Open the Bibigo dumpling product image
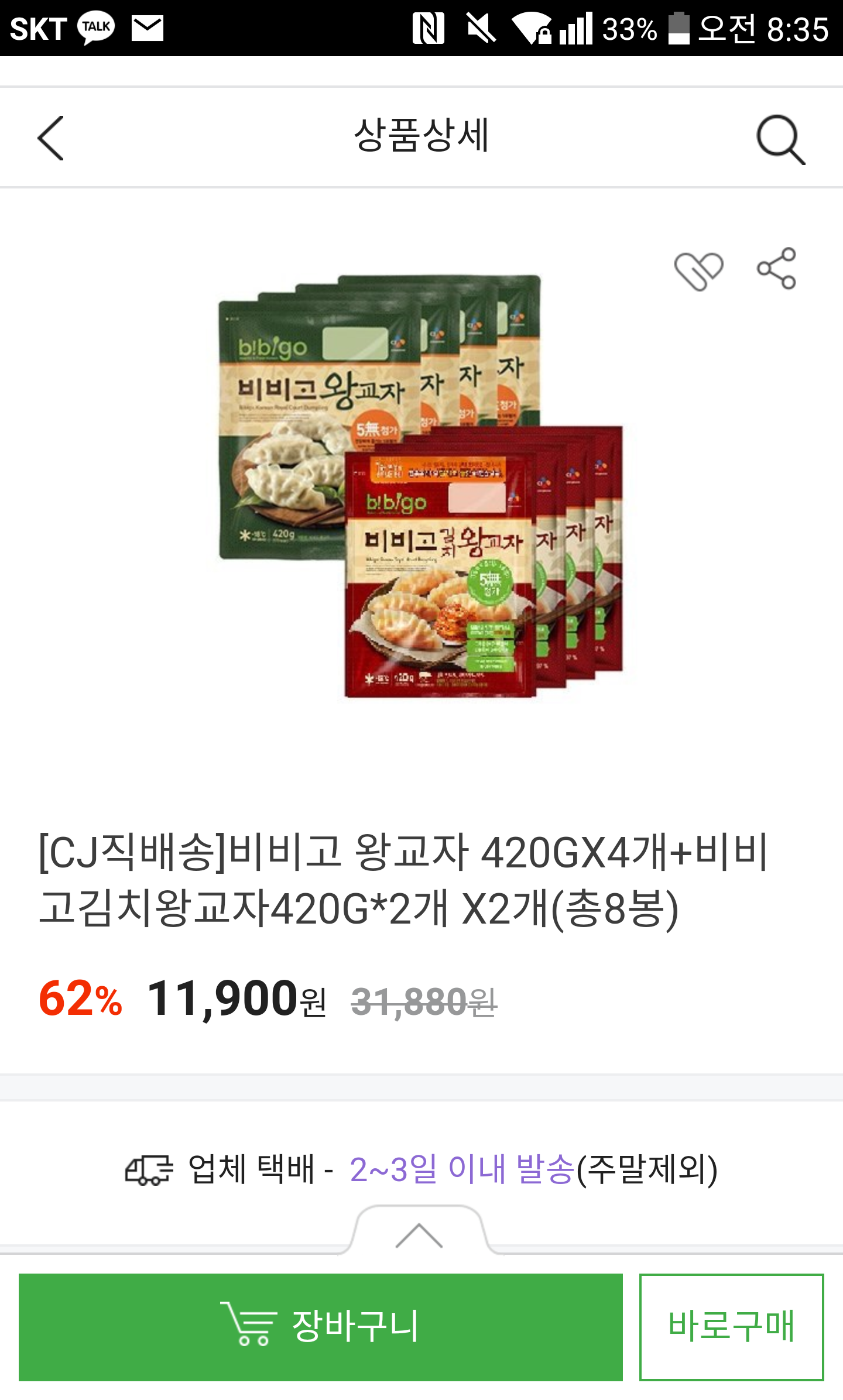The width and height of the screenshot is (843, 1400). 420,486
